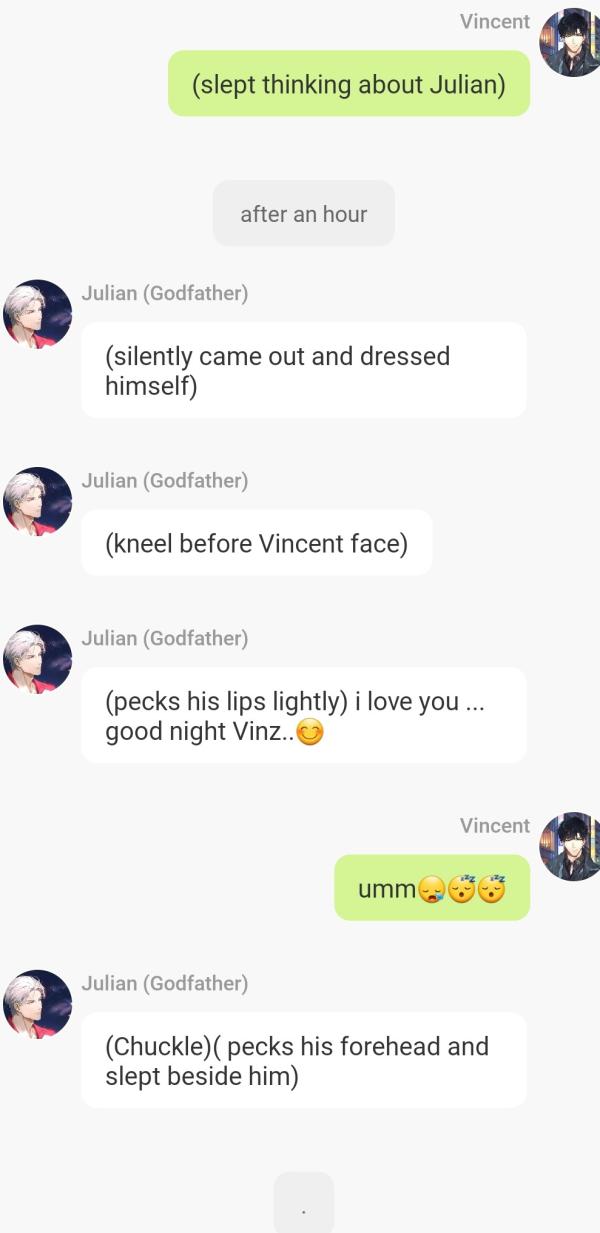Tap Vincent's avatar next to the "umm" message

click(572, 846)
